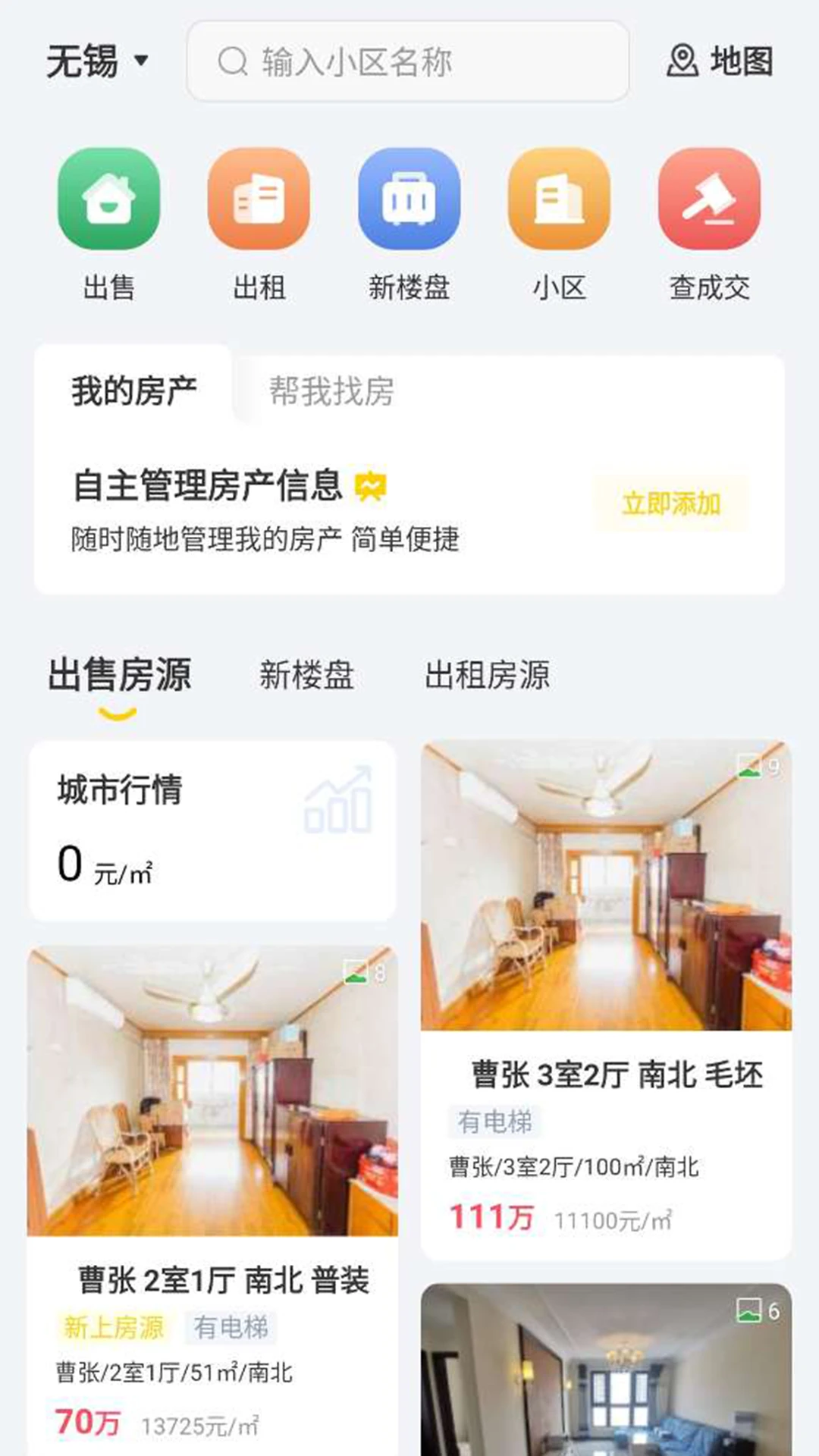Switch to the 出租房源 tab
The width and height of the screenshot is (819, 1456).
click(487, 675)
